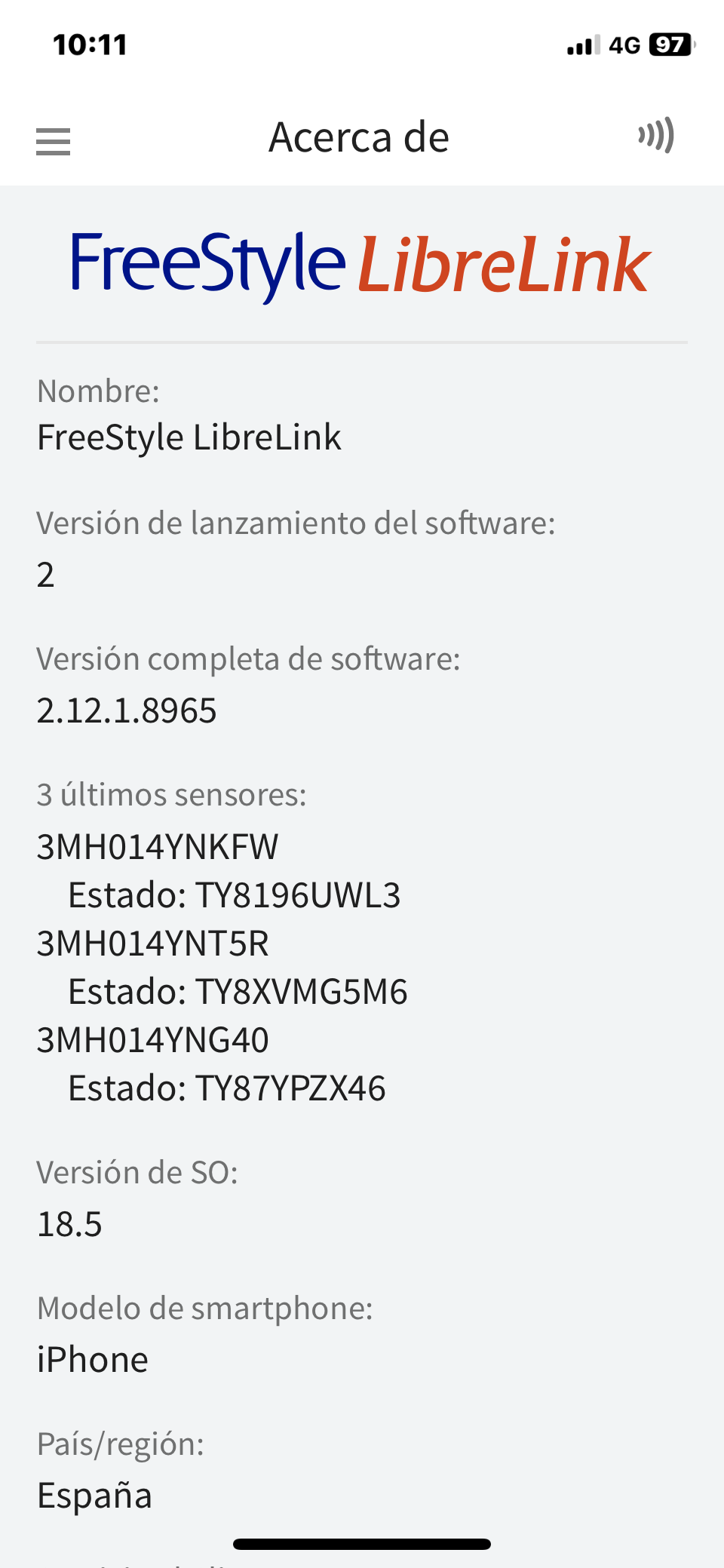This screenshot has width=724, height=1568.
Task: Tap the NFC sensor scan icon
Action: click(656, 136)
